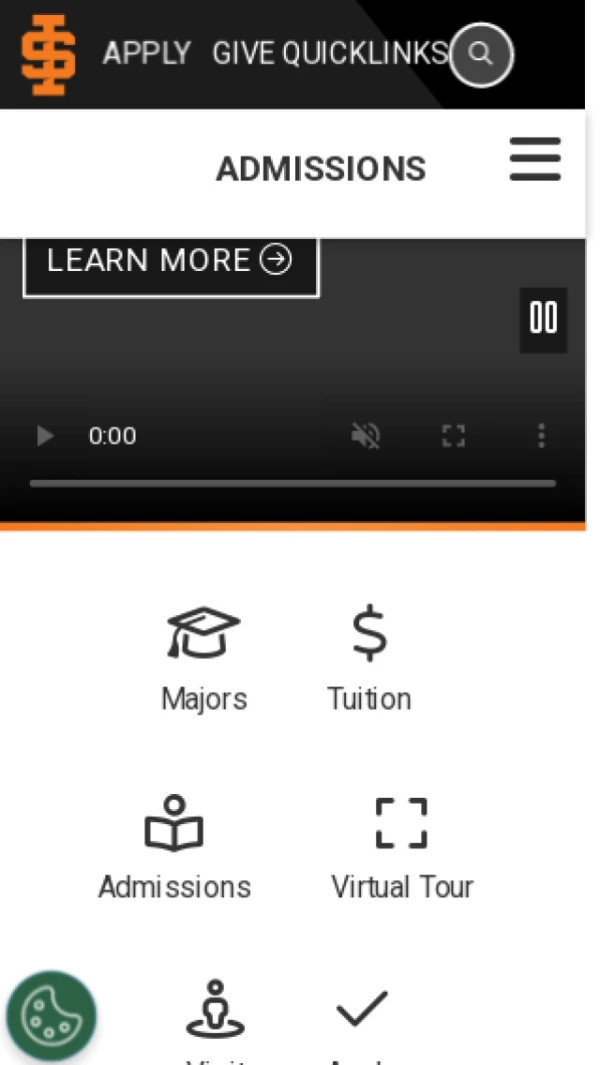Open the hamburger navigation menu
Image resolution: width=600 pixels, height=1065 pixels.
535,160
